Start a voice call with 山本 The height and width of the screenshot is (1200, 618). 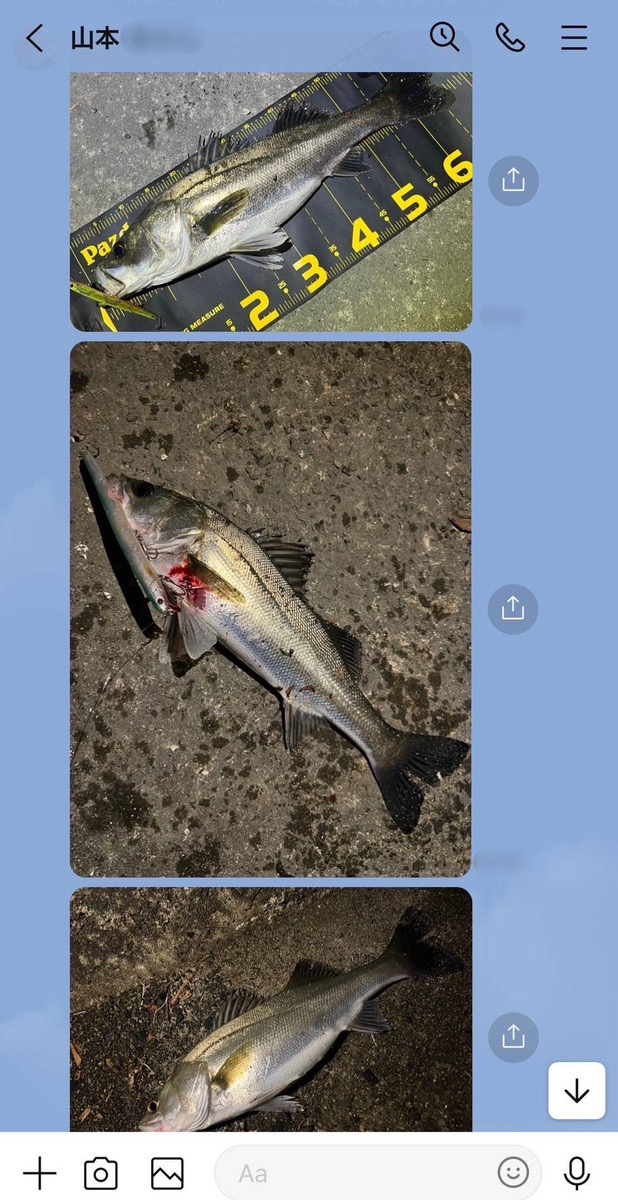click(x=510, y=38)
